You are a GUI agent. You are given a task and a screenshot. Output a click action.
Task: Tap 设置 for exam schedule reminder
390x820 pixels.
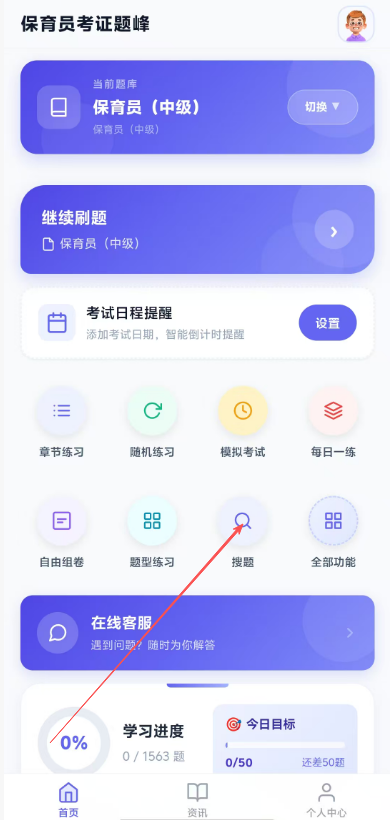pos(328,323)
